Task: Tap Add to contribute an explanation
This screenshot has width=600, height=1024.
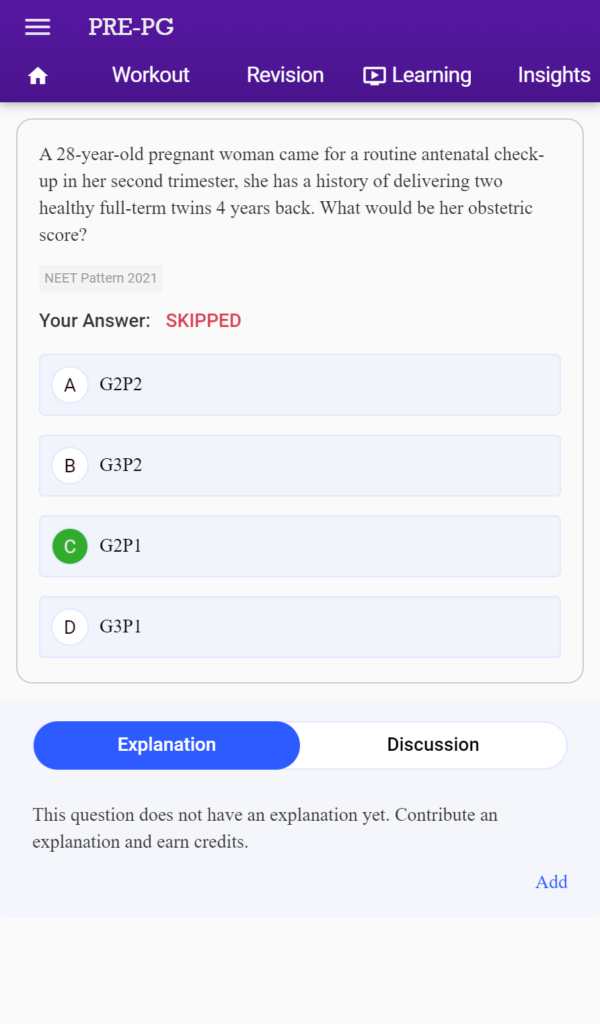Action: (x=551, y=882)
